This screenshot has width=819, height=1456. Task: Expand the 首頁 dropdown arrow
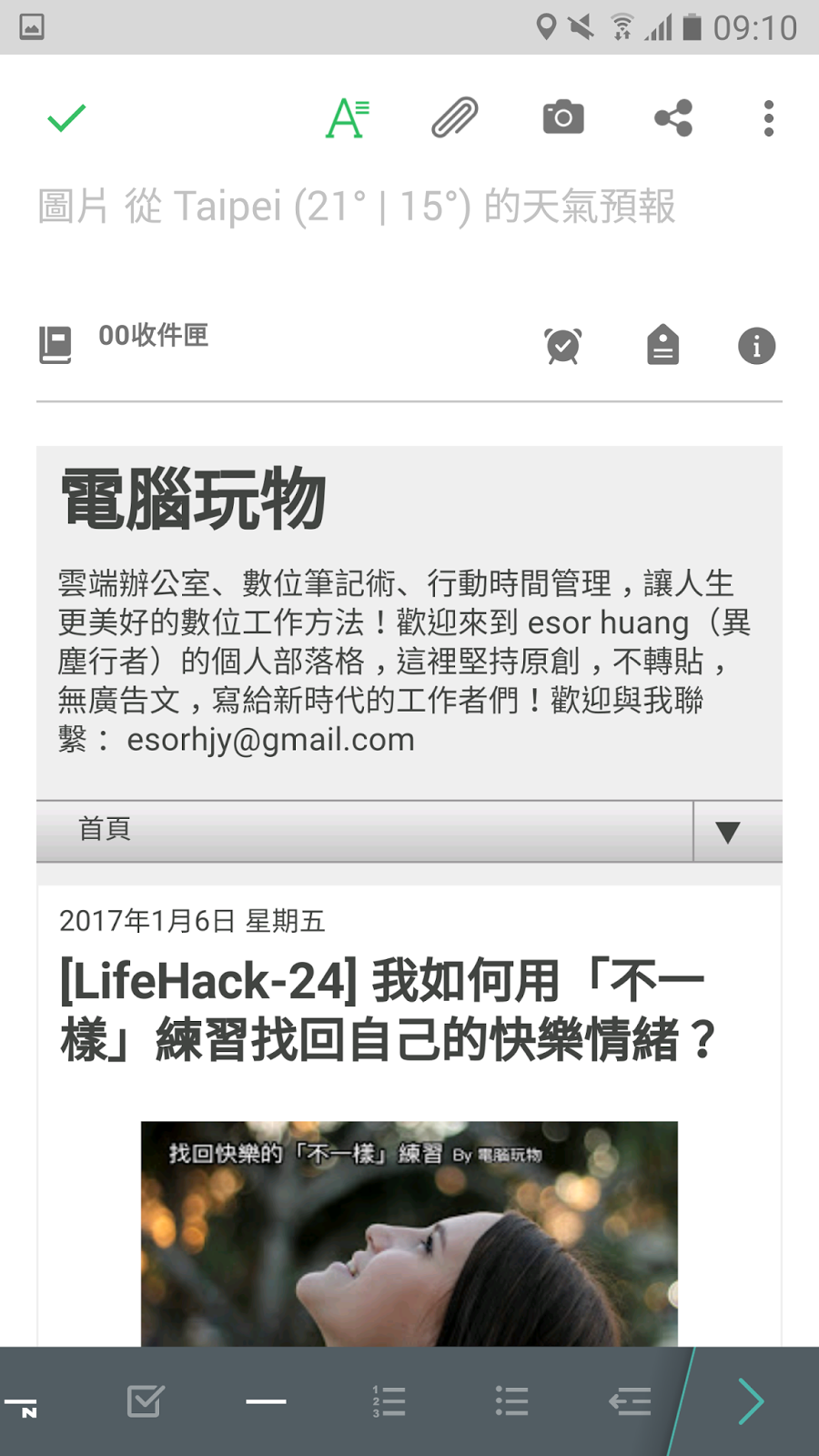click(728, 832)
